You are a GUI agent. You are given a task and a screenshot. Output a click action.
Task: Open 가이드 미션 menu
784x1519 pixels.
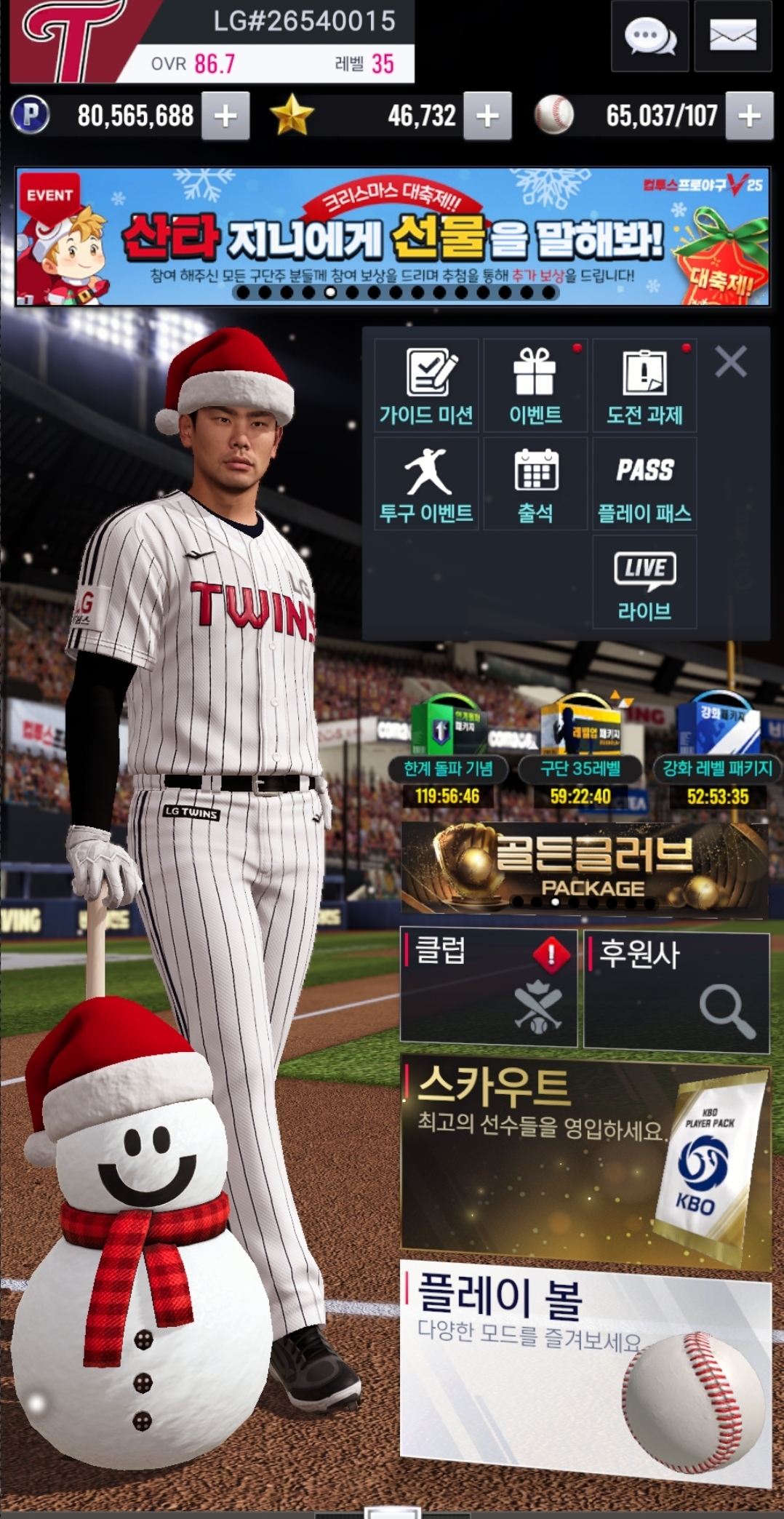[427, 386]
